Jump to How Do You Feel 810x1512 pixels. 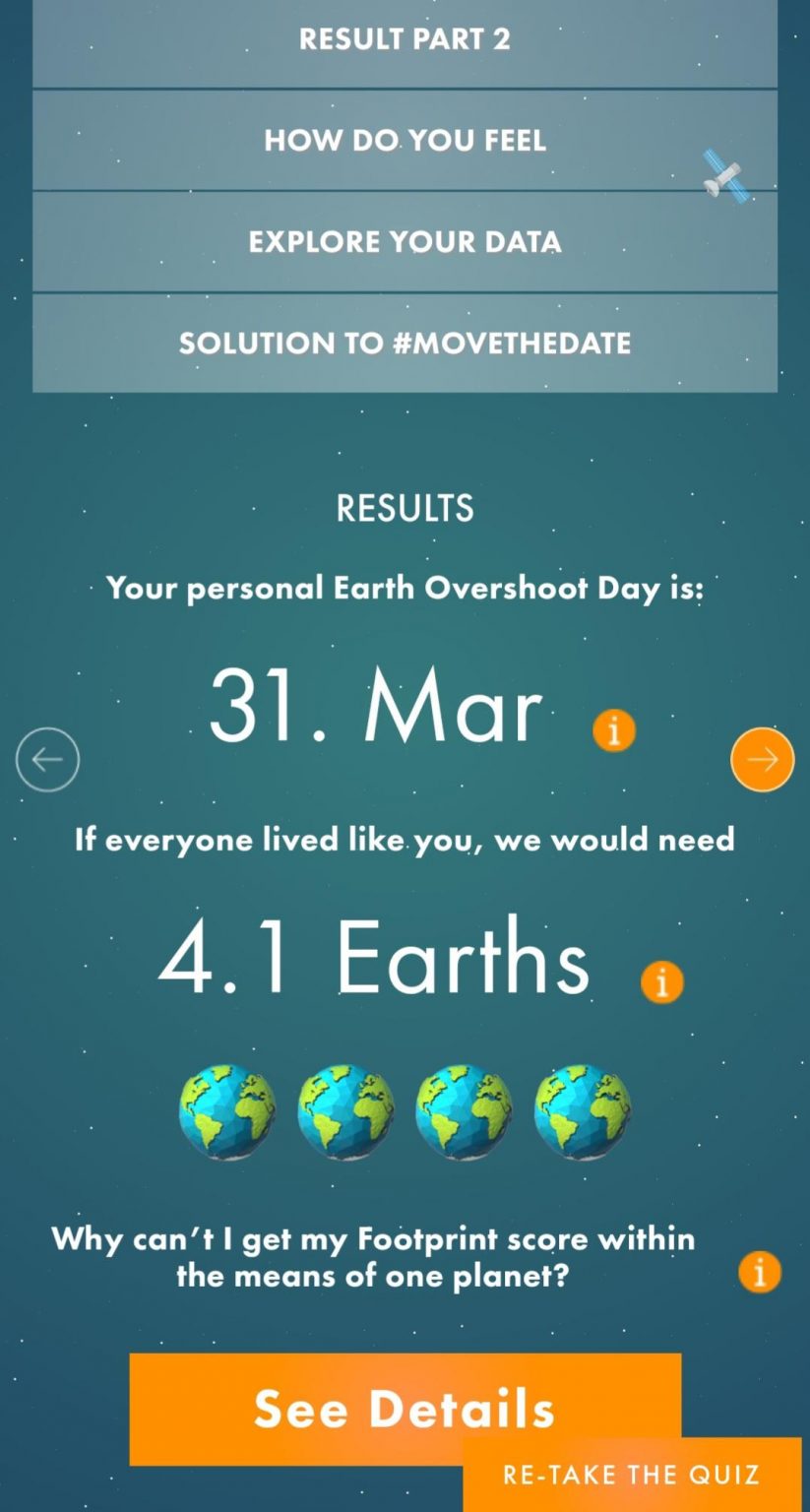pos(405,141)
